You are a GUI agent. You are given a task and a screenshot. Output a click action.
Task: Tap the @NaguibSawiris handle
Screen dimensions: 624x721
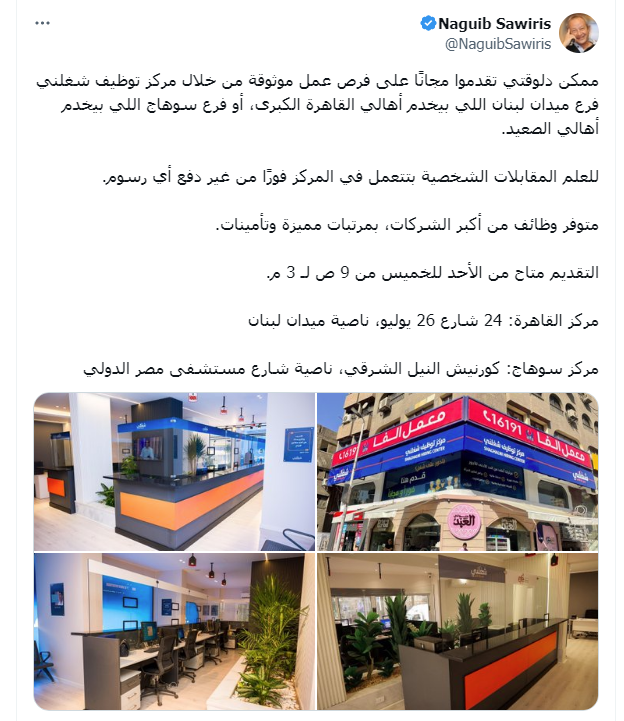(x=494, y=43)
